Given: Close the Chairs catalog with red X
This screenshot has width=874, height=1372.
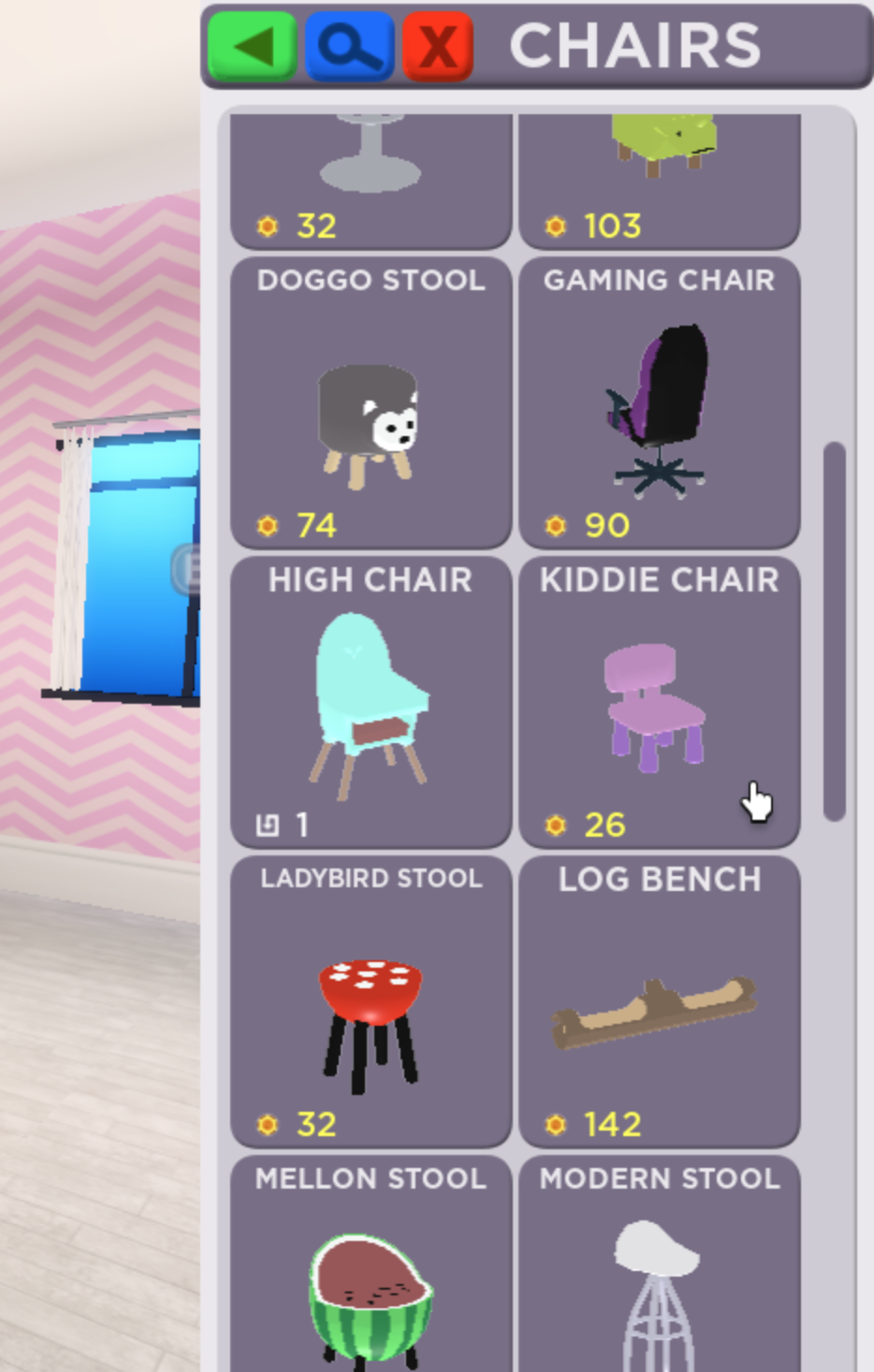Looking at the screenshot, I should (437, 46).
